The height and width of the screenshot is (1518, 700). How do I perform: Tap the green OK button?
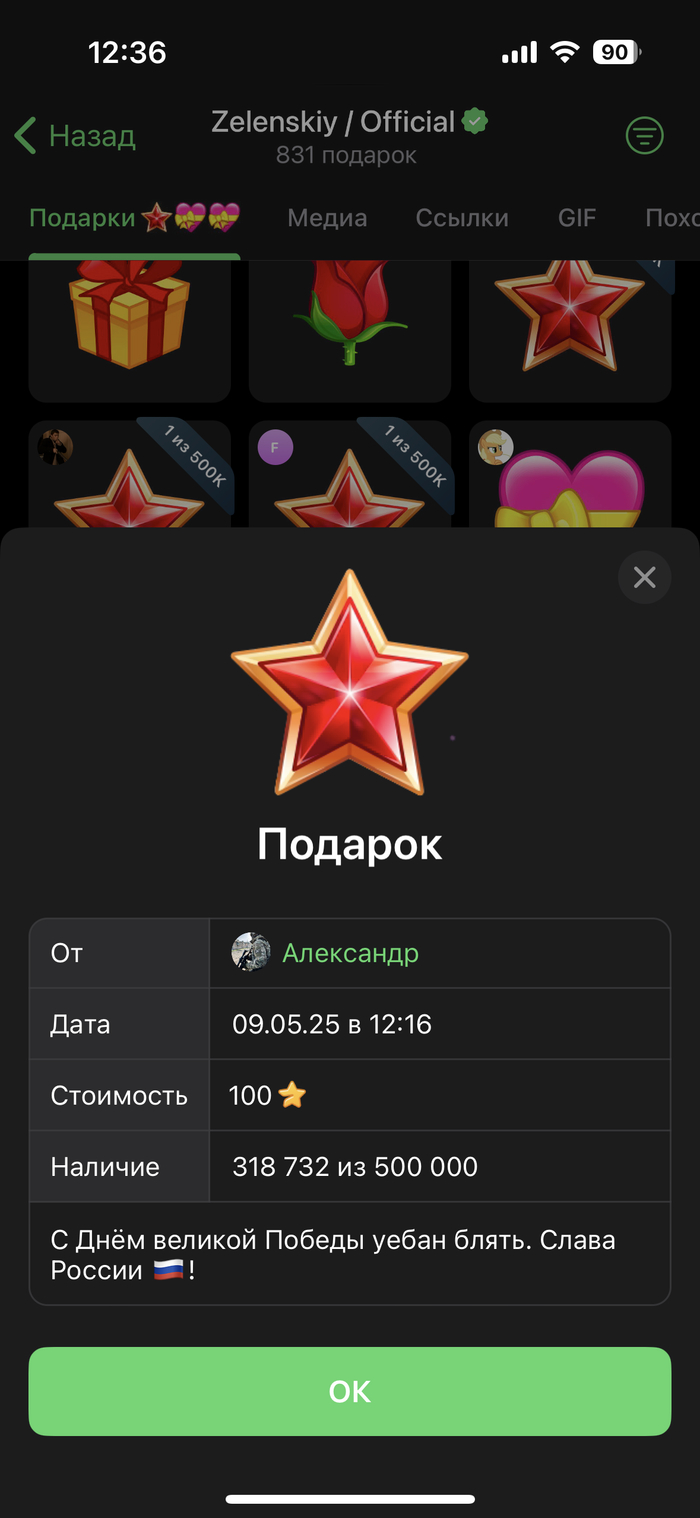point(349,1391)
